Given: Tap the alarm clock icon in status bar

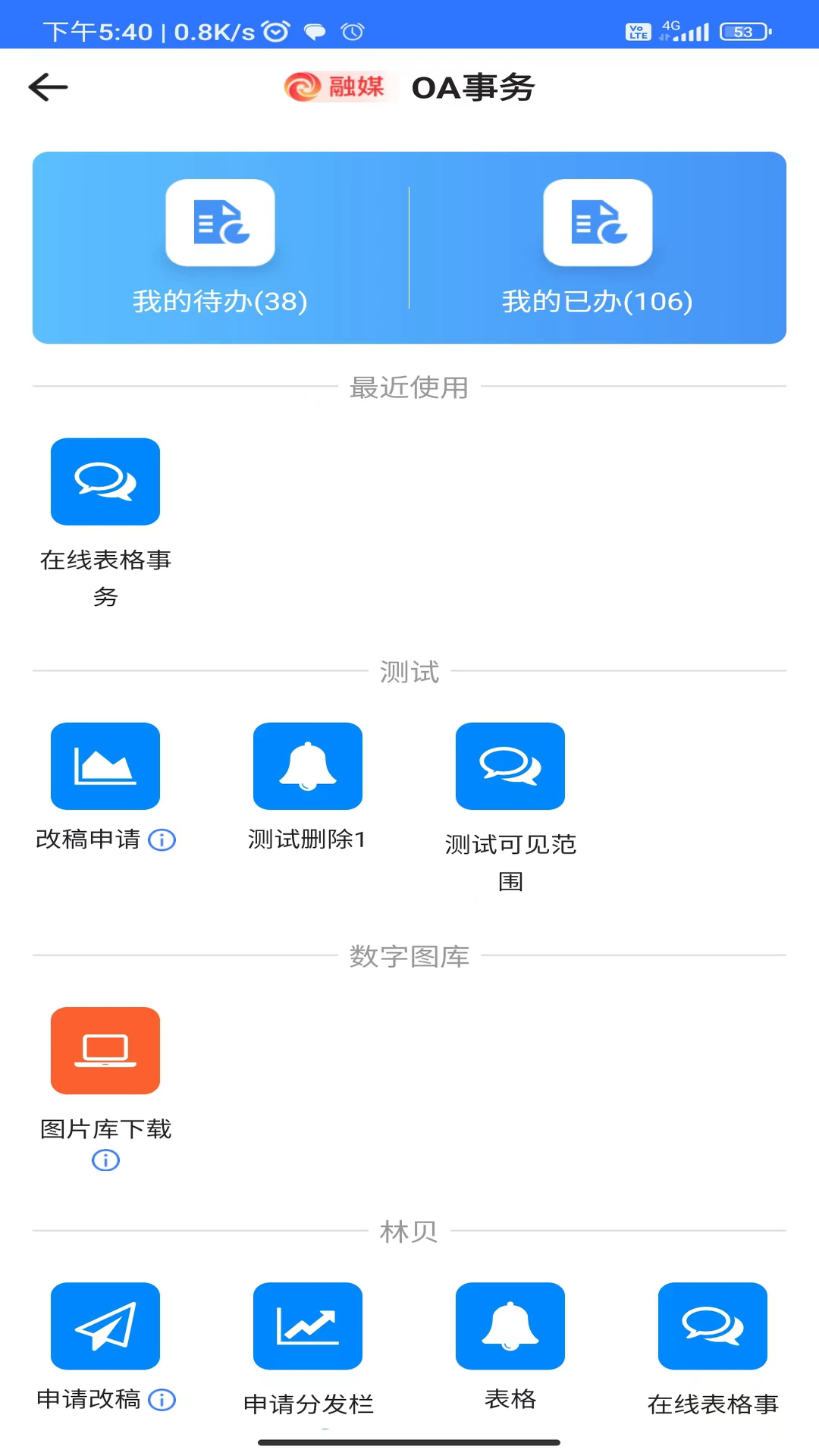Looking at the screenshot, I should pyautogui.click(x=350, y=31).
